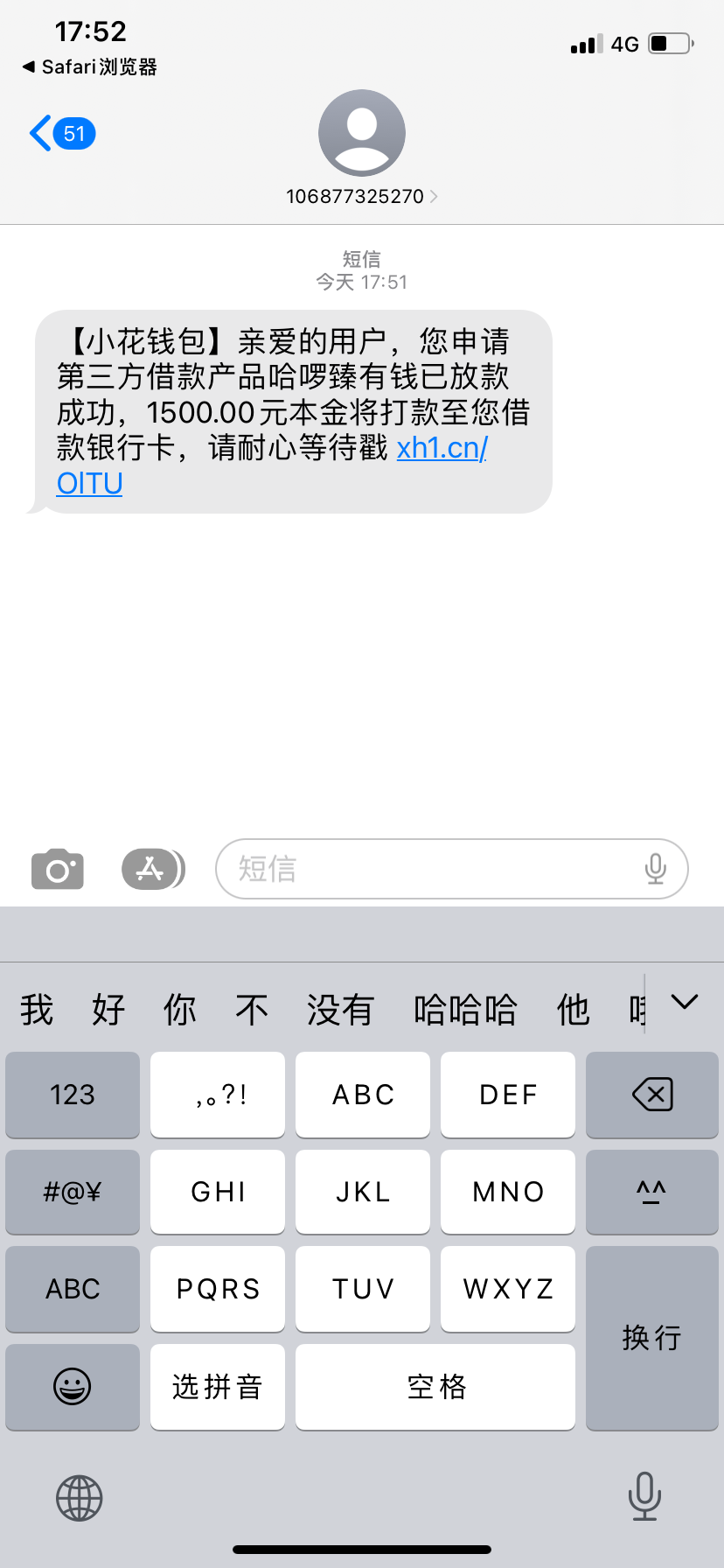Tap the 换行 return key
Viewport: 724px width, 1568px height.
pos(651,1338)
